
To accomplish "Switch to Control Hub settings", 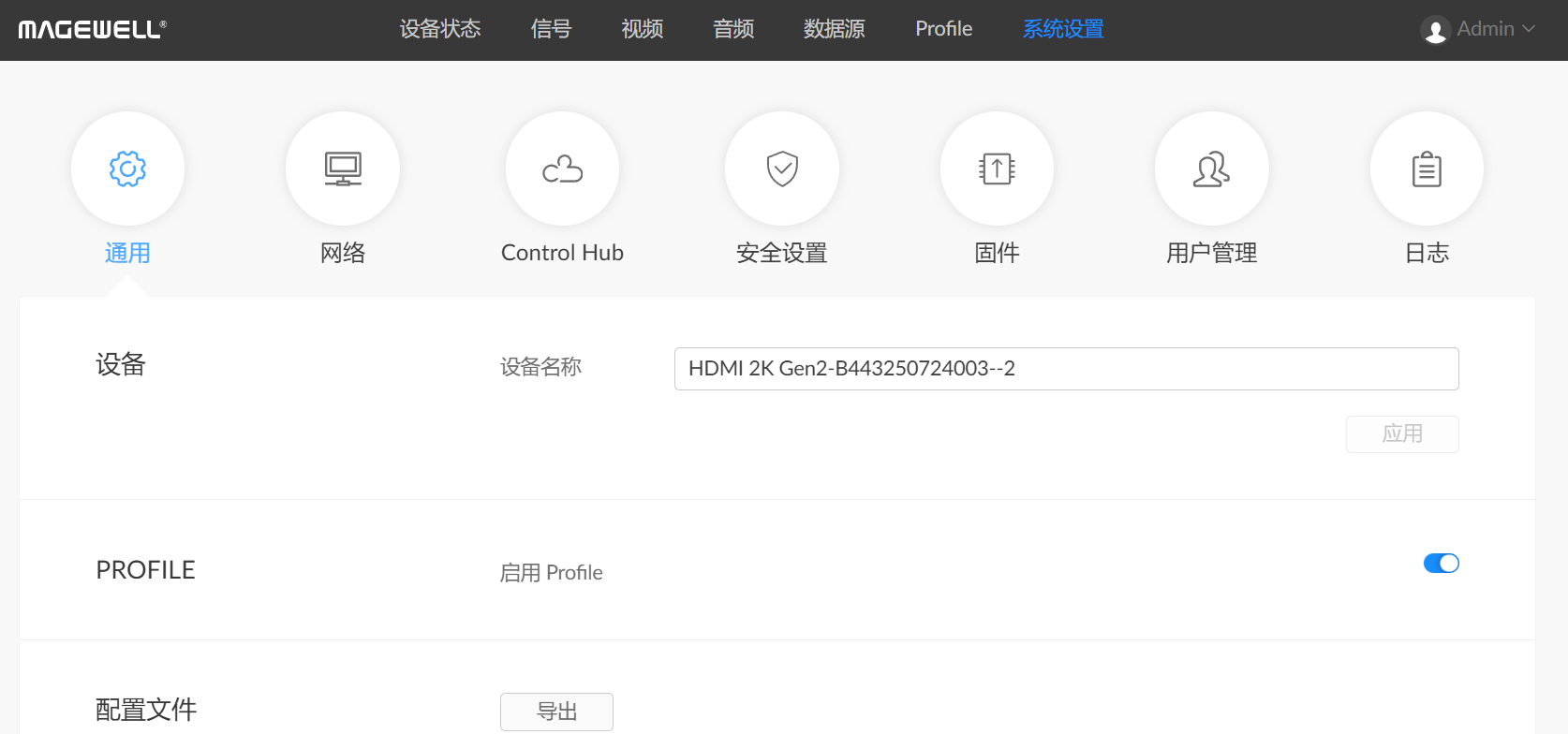I will pos(562,169).
